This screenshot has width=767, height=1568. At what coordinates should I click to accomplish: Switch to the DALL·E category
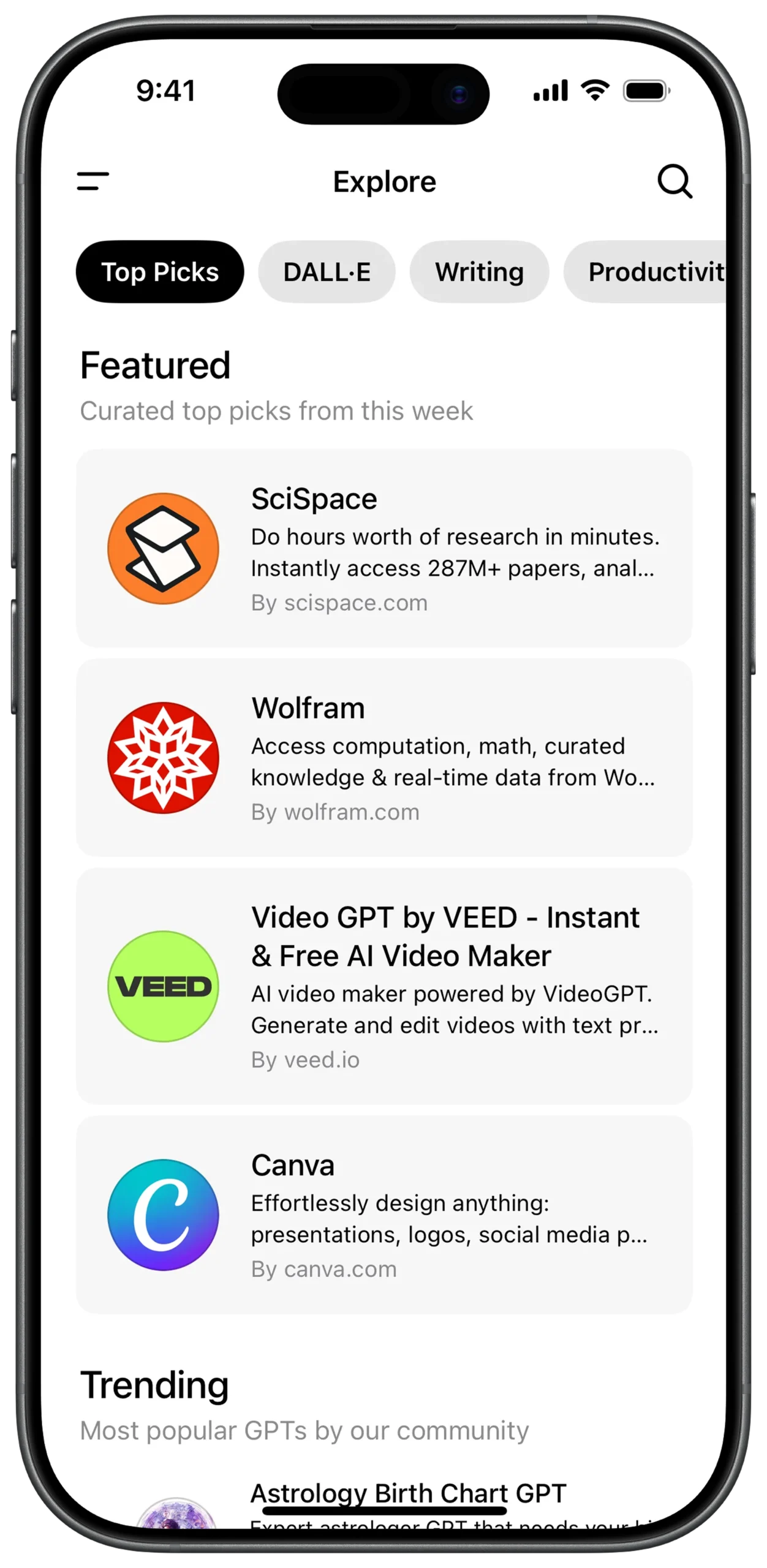(x=327, y=272)
